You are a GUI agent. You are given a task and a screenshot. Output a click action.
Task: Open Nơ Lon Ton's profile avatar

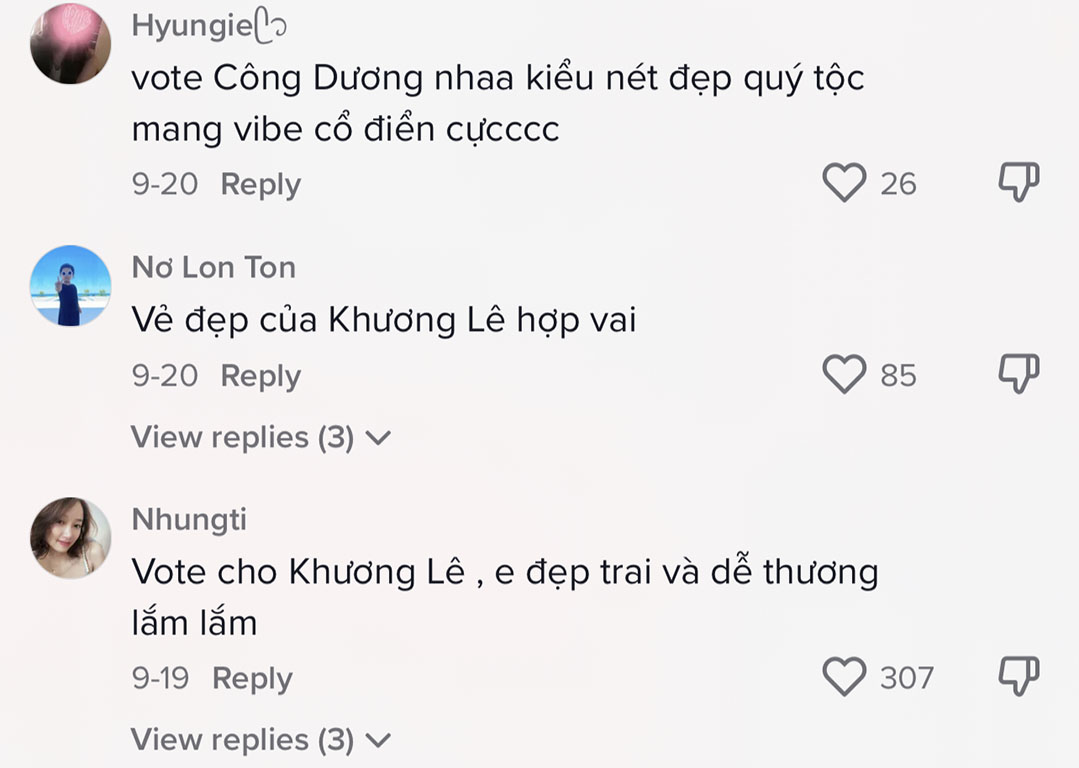[x=70, y=286]
